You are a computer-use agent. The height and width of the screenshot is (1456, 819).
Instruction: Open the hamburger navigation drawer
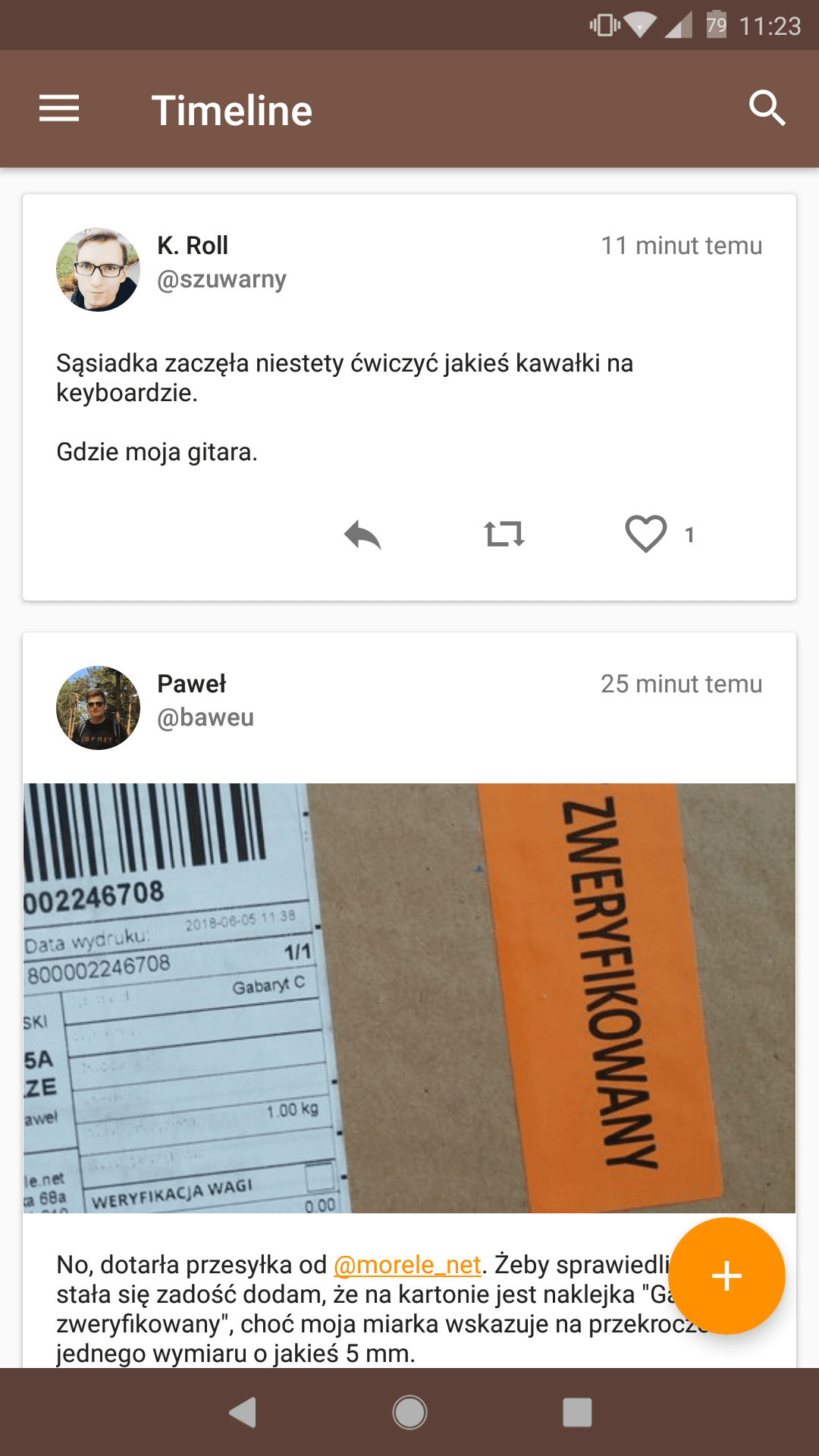click(59, 108)
